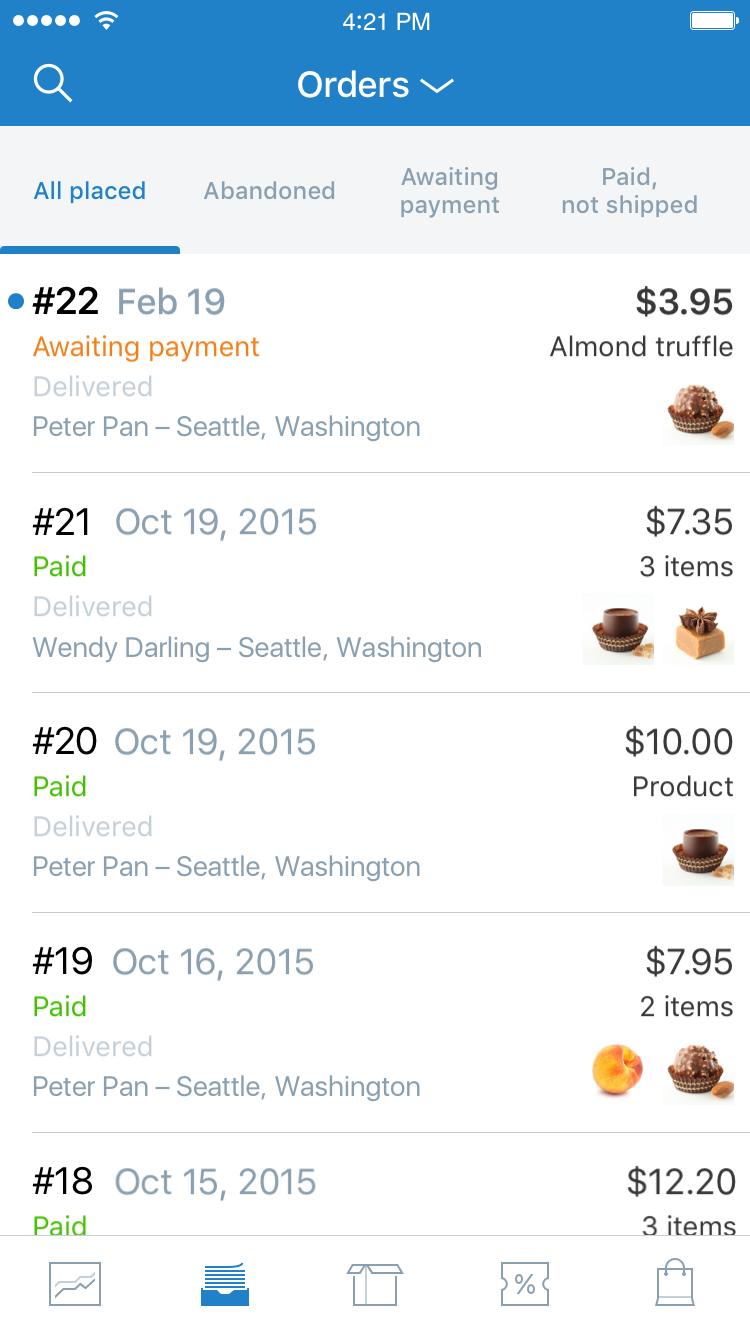Go to the sales chart tab
This screenshot has height=1334, width=750.
coord(75,1284)
